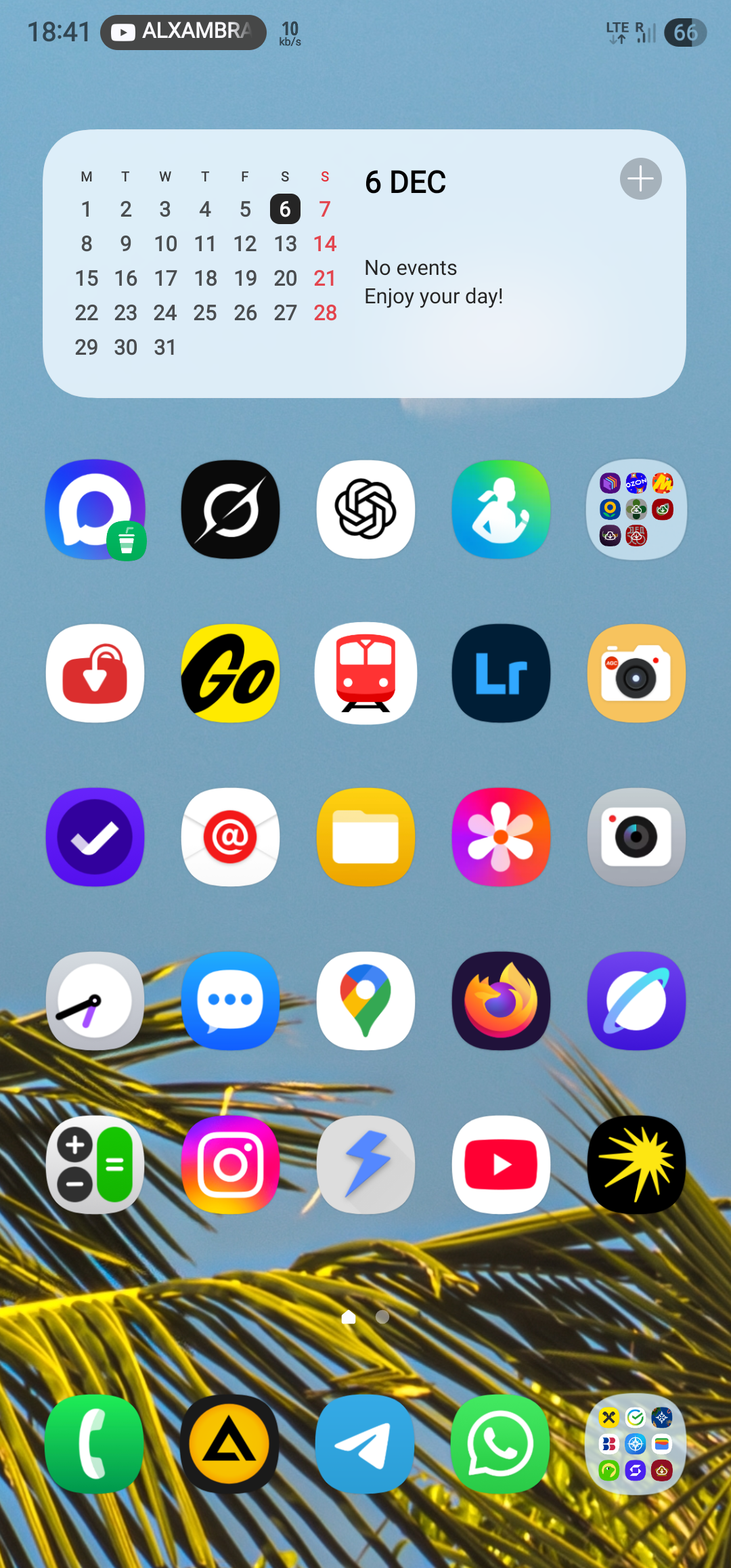This screenshot has height=1568, width=731.
Task: Open Google Maps
Action: tap(365, 1001)
